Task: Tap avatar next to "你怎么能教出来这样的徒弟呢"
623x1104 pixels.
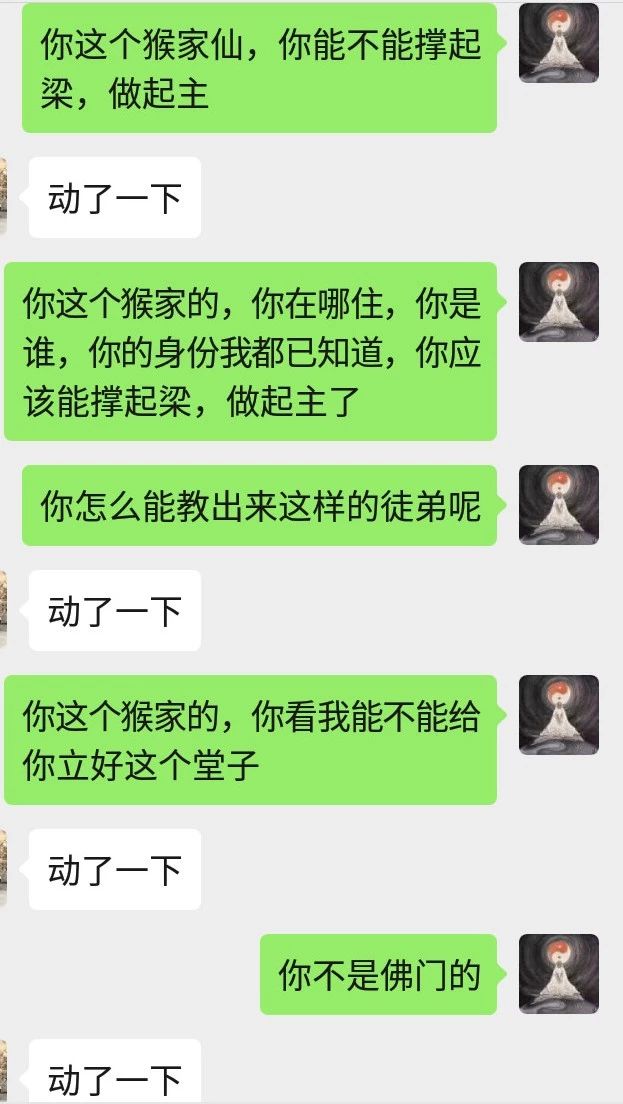Action: 559,505
